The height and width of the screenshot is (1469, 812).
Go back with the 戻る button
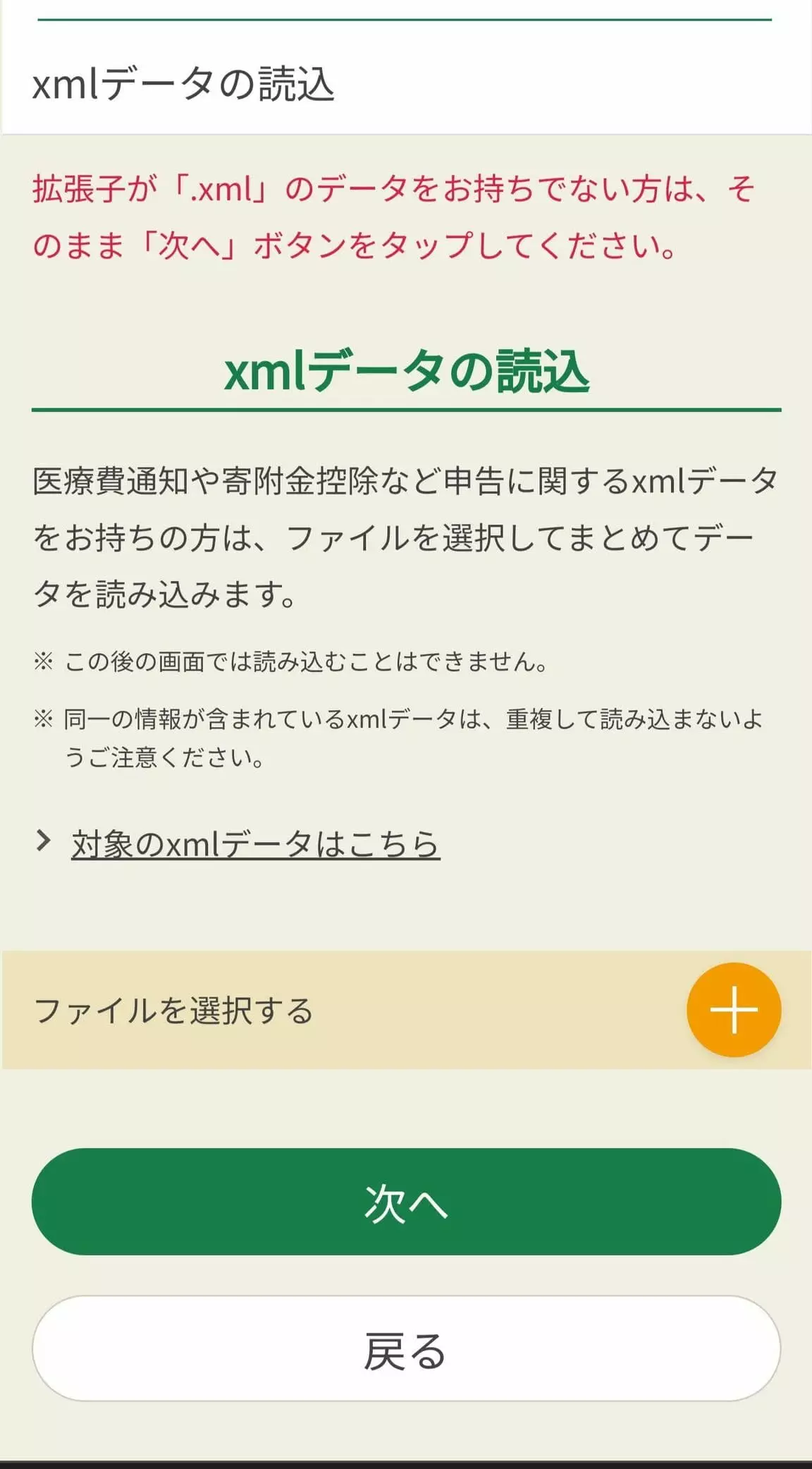pos(406,1348)
